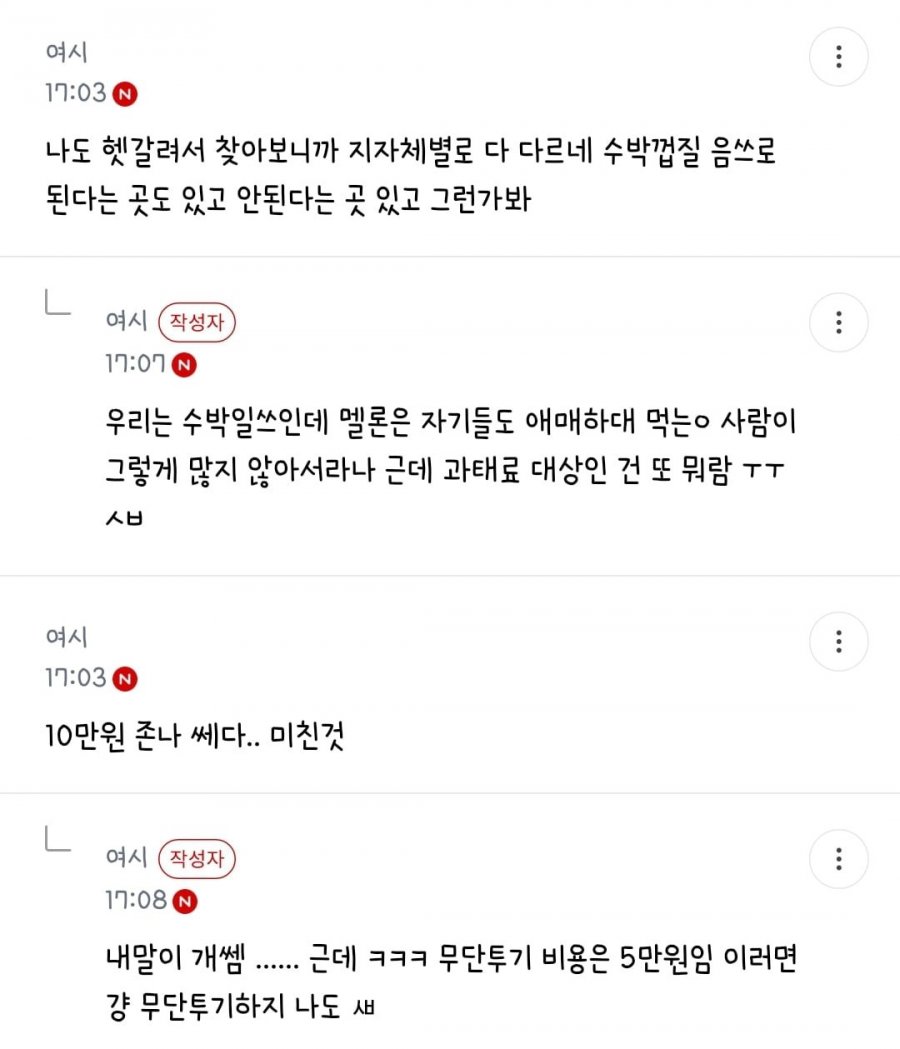Open options menu for the 수박껍질 음쓰 comment
This screenshot has height=1049, width=900.
point(838,56)
